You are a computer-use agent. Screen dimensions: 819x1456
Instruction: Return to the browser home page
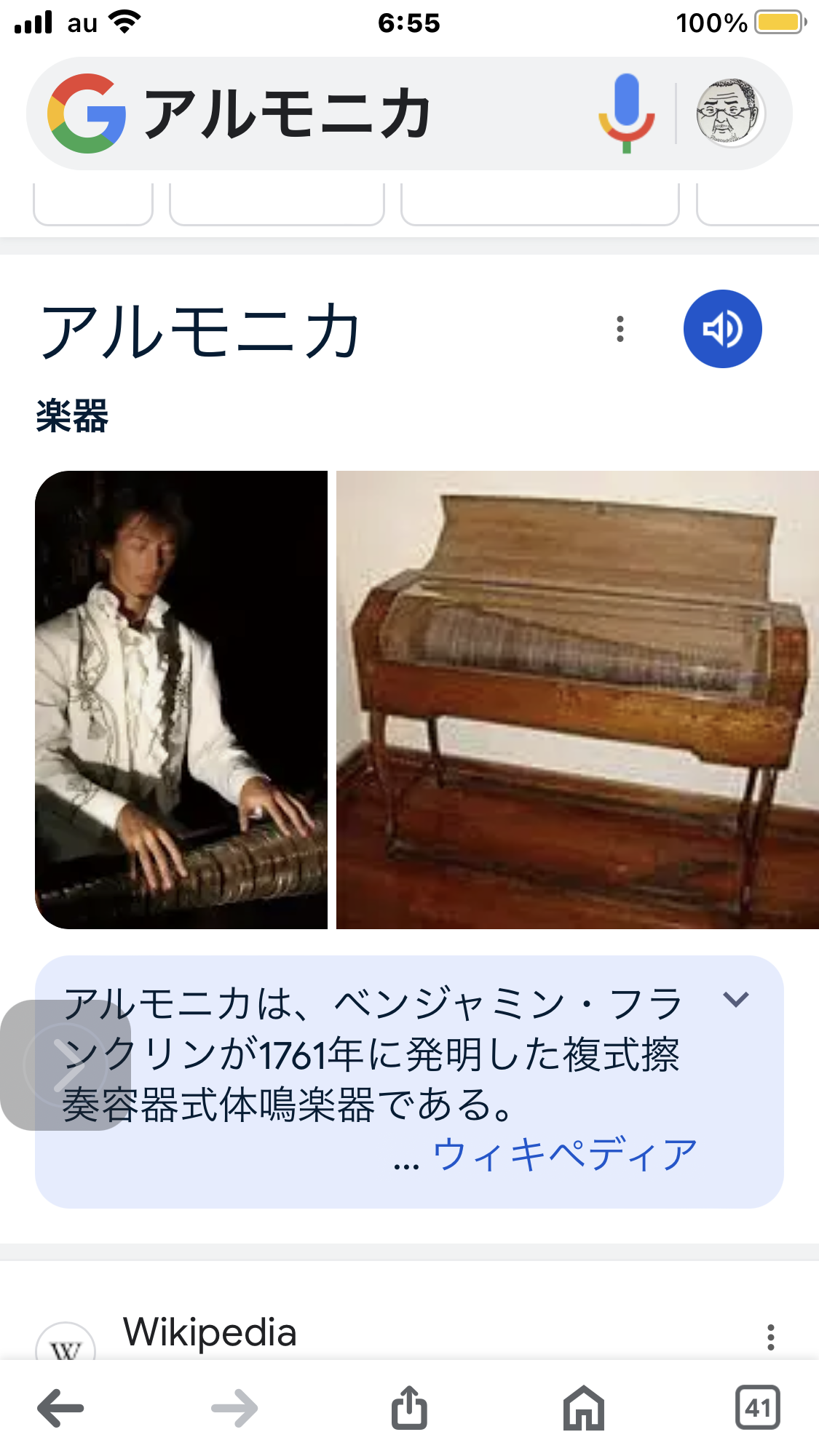click(584, 1408)
